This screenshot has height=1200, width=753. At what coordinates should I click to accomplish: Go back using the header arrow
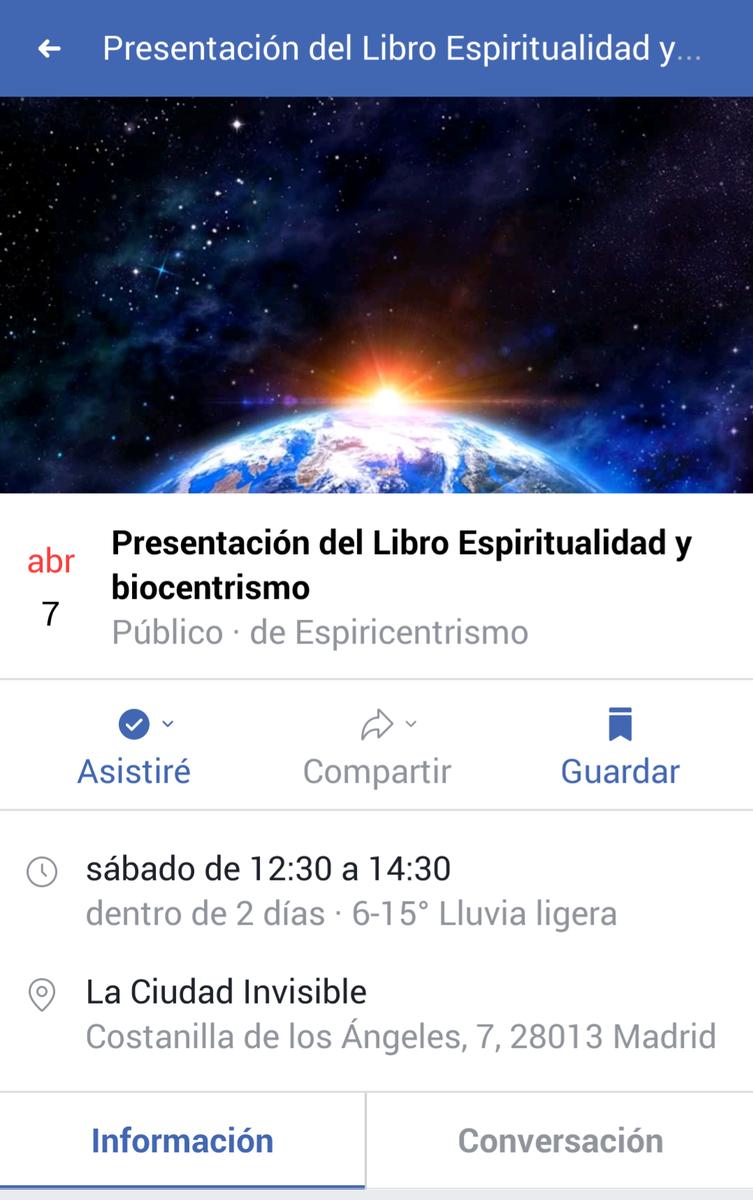49,49
